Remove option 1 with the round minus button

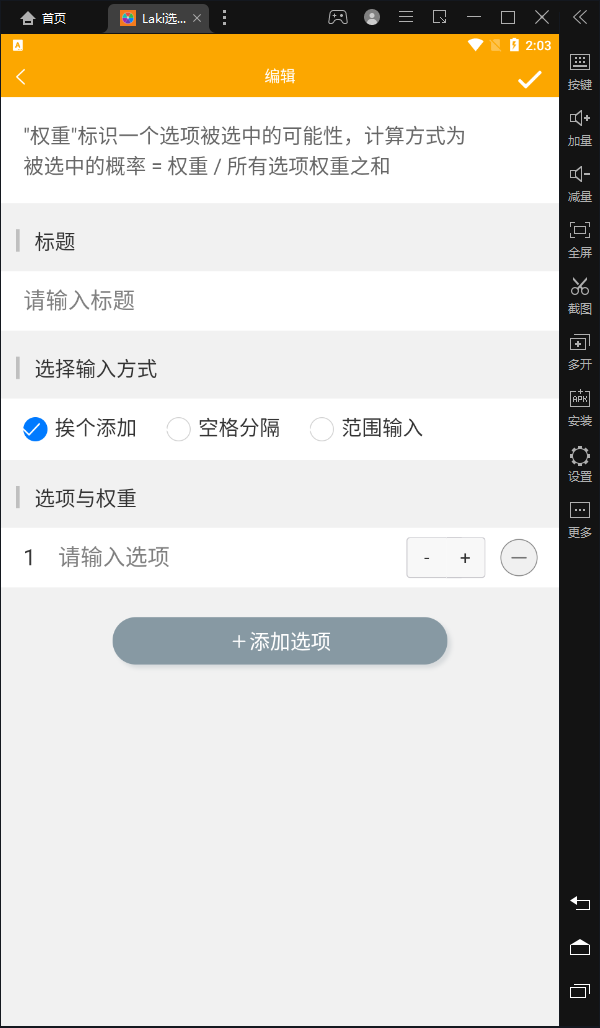coord(519,558)
